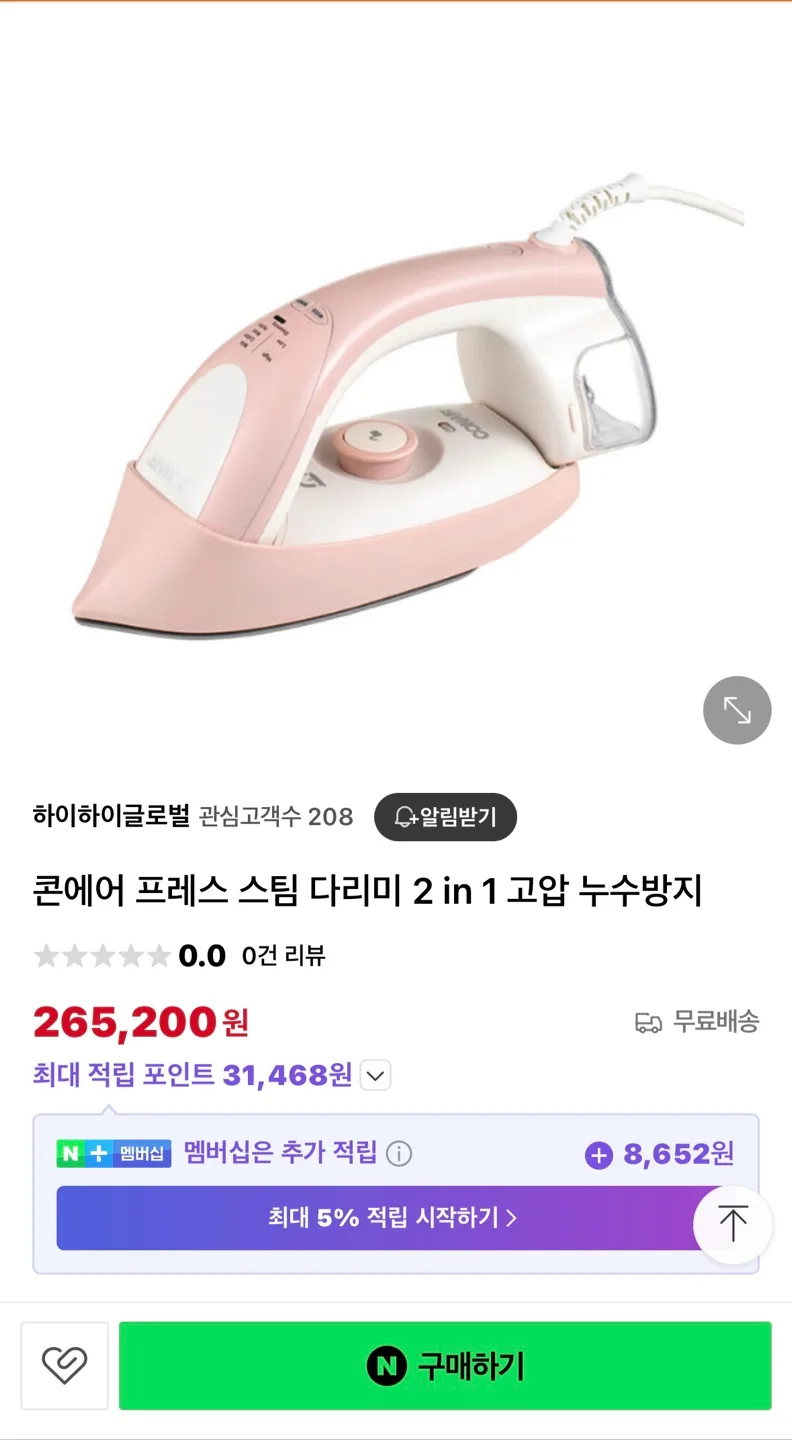Tap the 알림받기 notification button
792x1440 pixels.
pyautogui.click(x=445, y=817)
